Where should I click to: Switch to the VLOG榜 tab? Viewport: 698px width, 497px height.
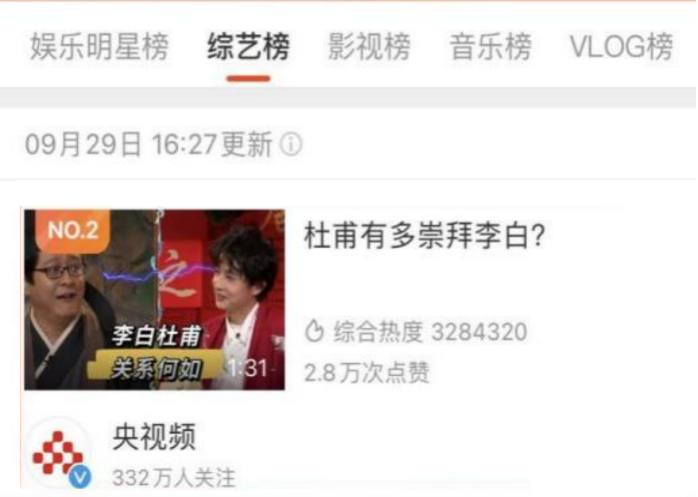tap(620, 46)
